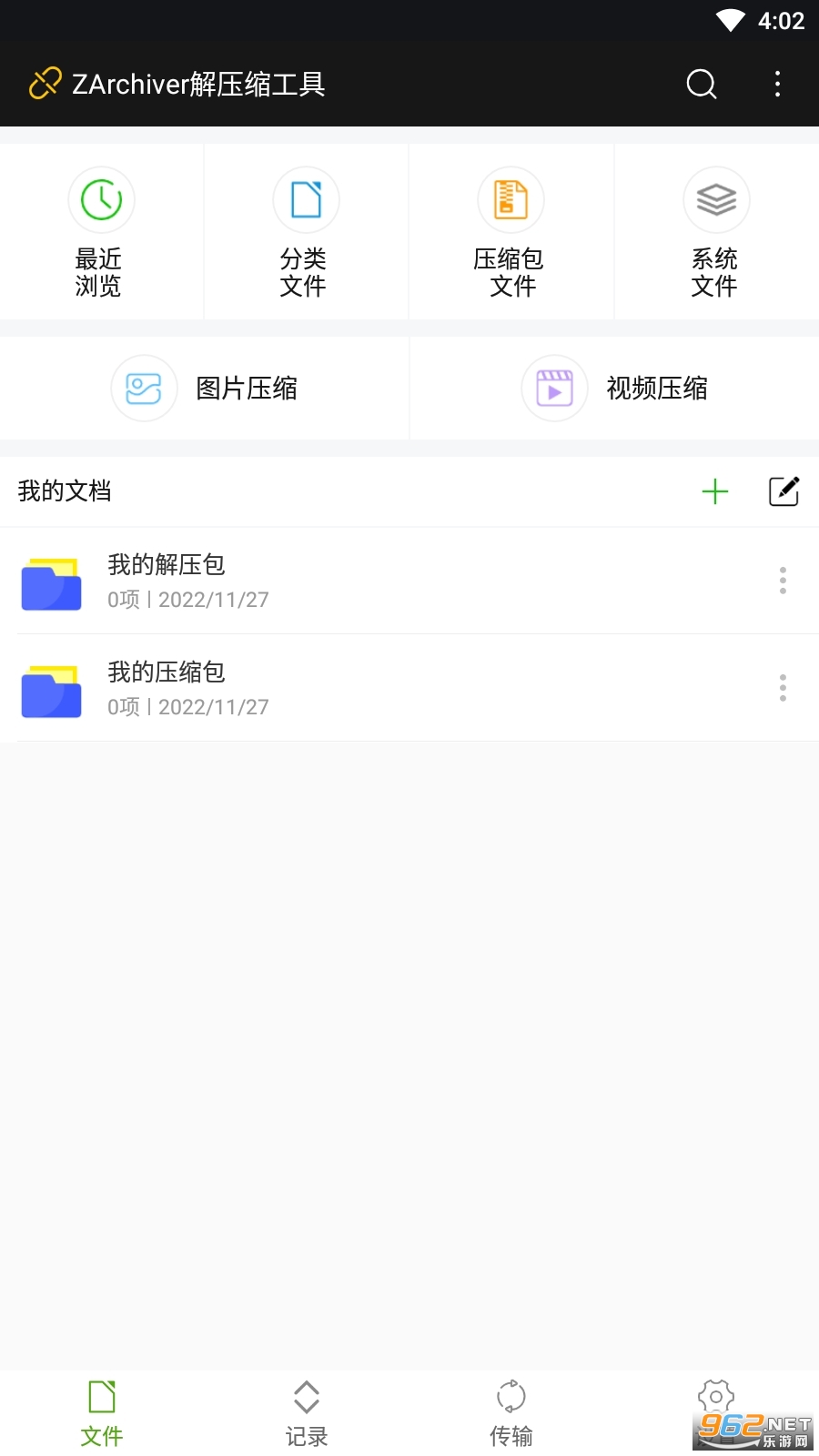The height and width of the screenshot is (1456, 819).
Task: Switch to the 文件 tab
Action: tap(102, 1413)
